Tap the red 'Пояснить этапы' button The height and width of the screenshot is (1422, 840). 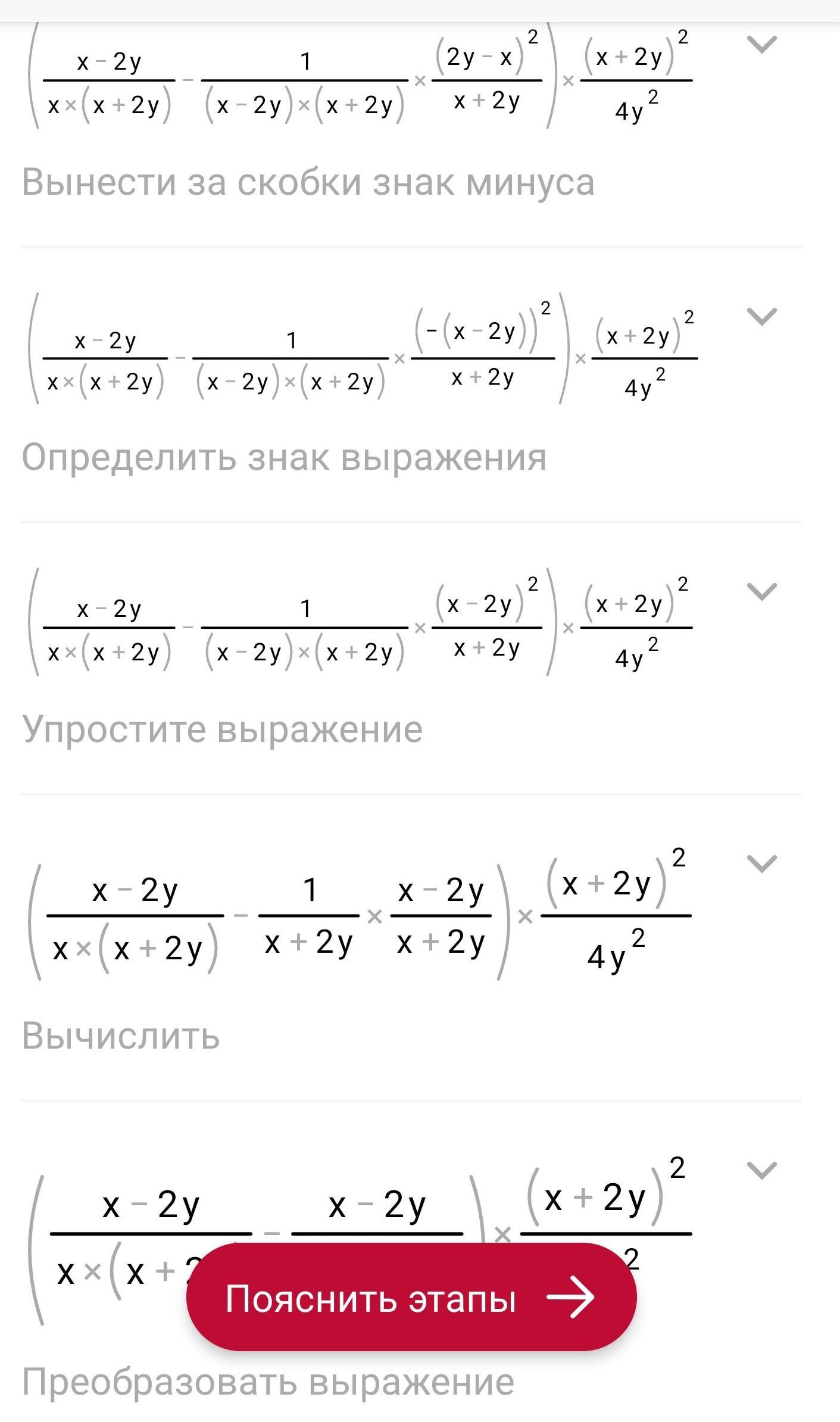pos(411,1297)
